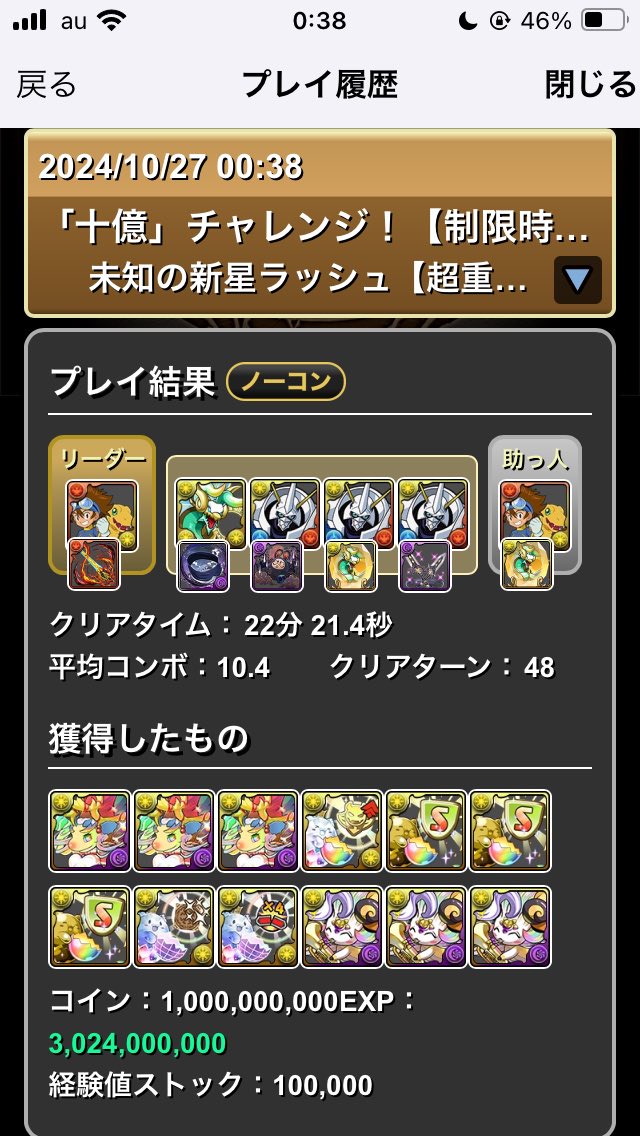Expand the dungeon name dropdown arrow
640x1136 pixels.
tap(577, 280)
